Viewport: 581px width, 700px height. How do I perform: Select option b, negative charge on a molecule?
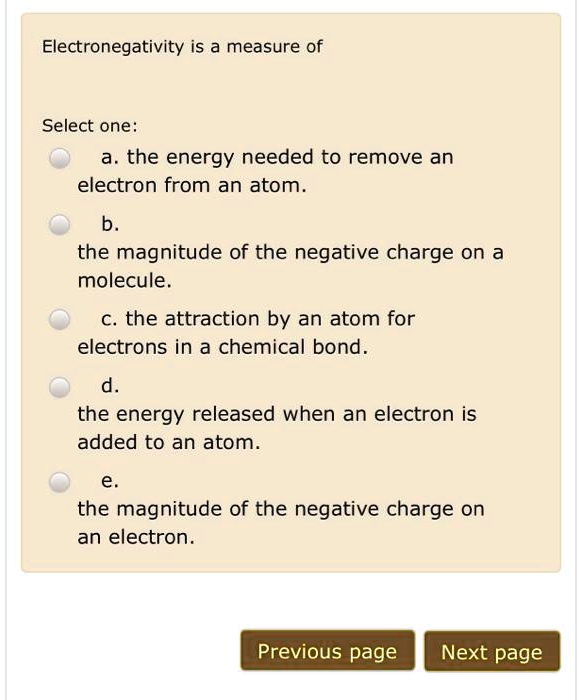tap(59, 225)
